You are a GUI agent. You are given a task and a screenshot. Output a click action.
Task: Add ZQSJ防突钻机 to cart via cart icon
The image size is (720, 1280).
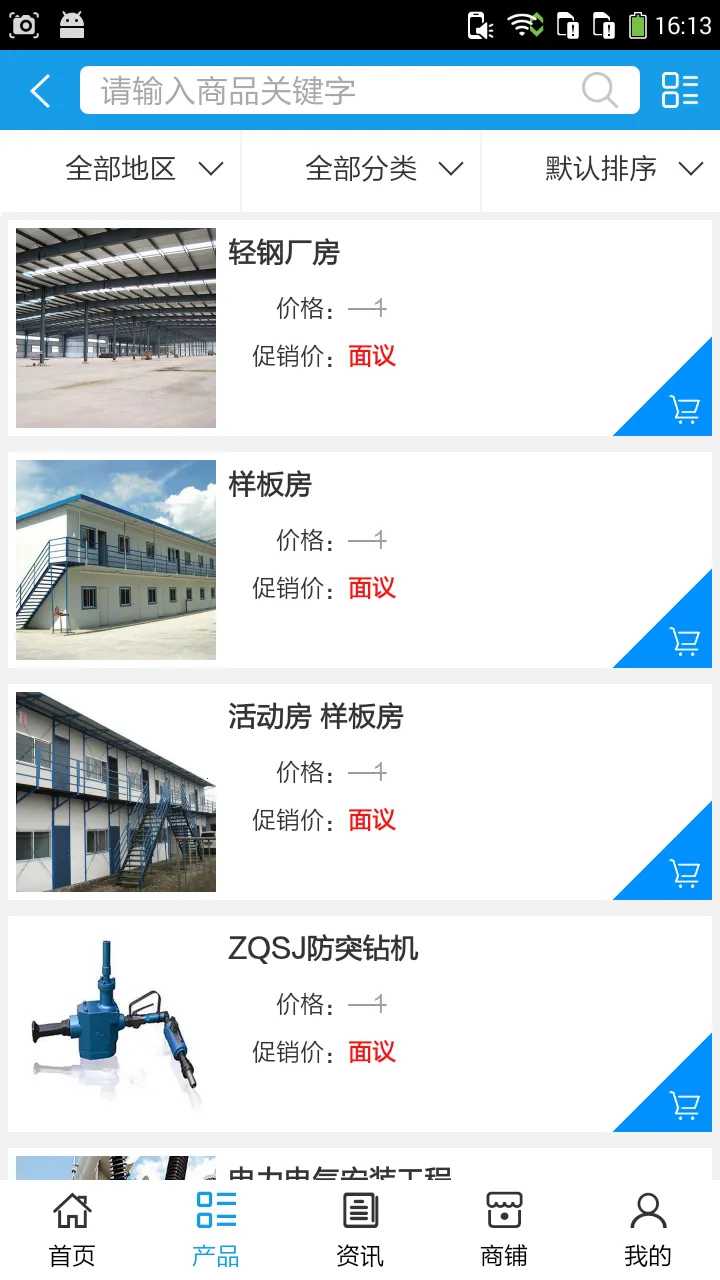point(684,1106)
